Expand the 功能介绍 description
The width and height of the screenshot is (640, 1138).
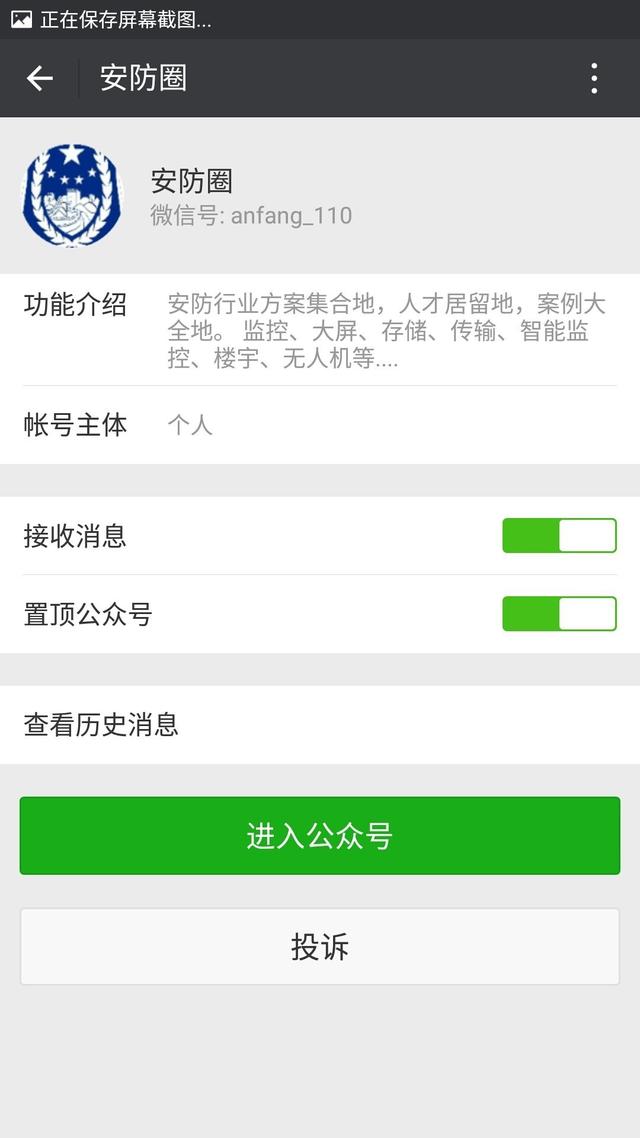pos(387,331)
